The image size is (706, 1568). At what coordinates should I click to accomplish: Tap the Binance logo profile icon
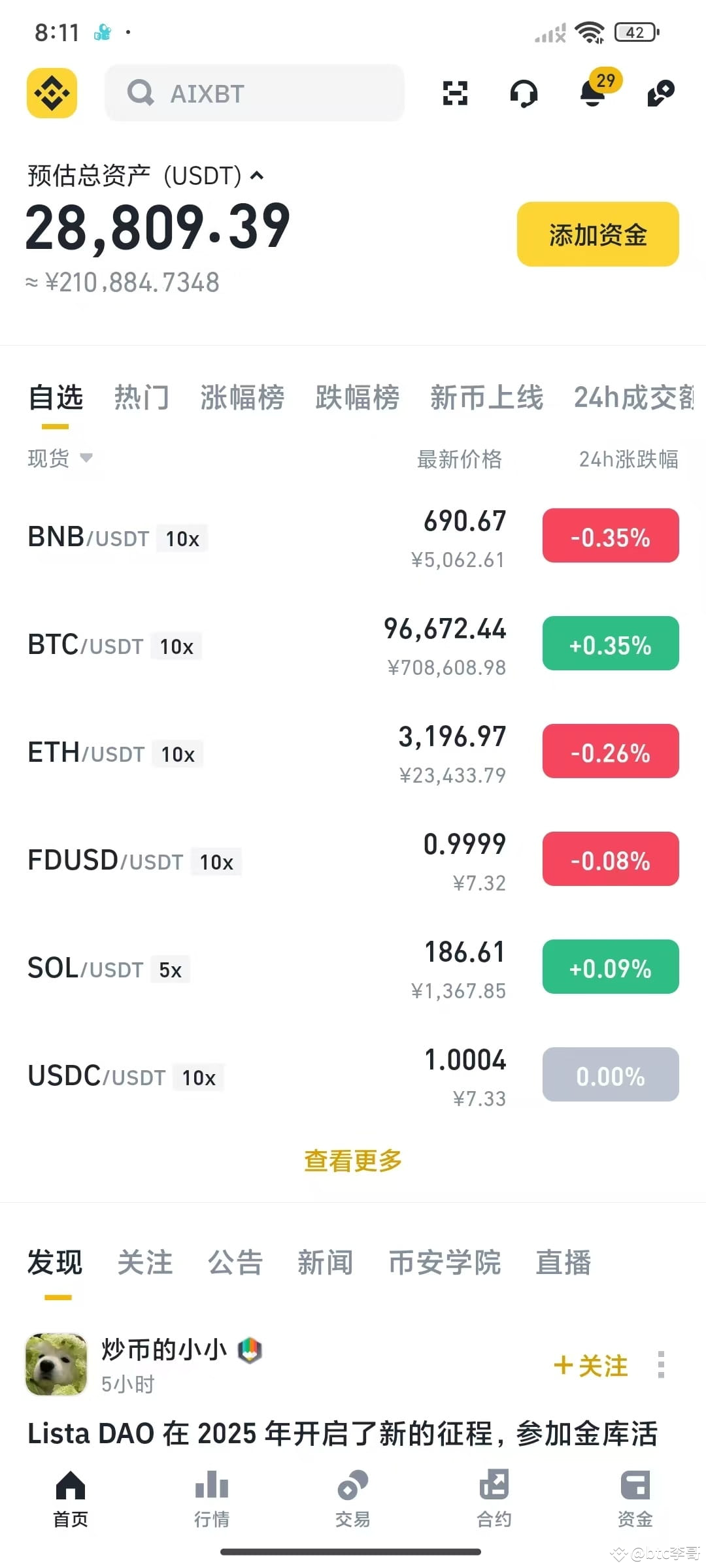[x=52, y=93]
